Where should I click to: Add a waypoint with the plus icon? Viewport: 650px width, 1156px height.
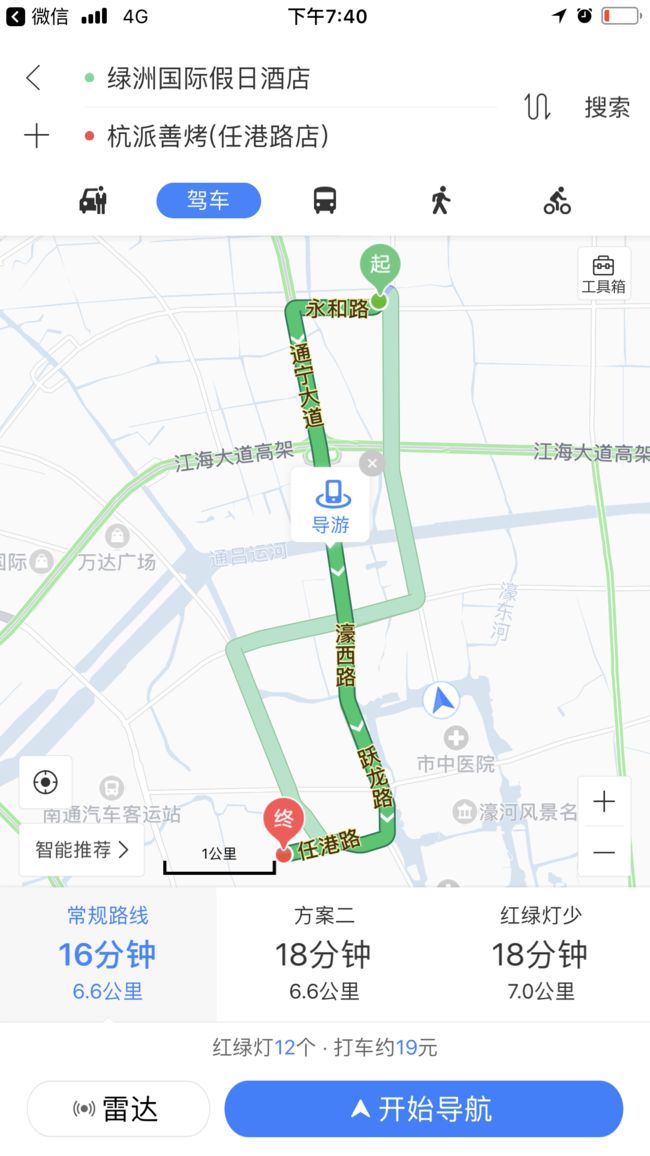coord(35,136)
